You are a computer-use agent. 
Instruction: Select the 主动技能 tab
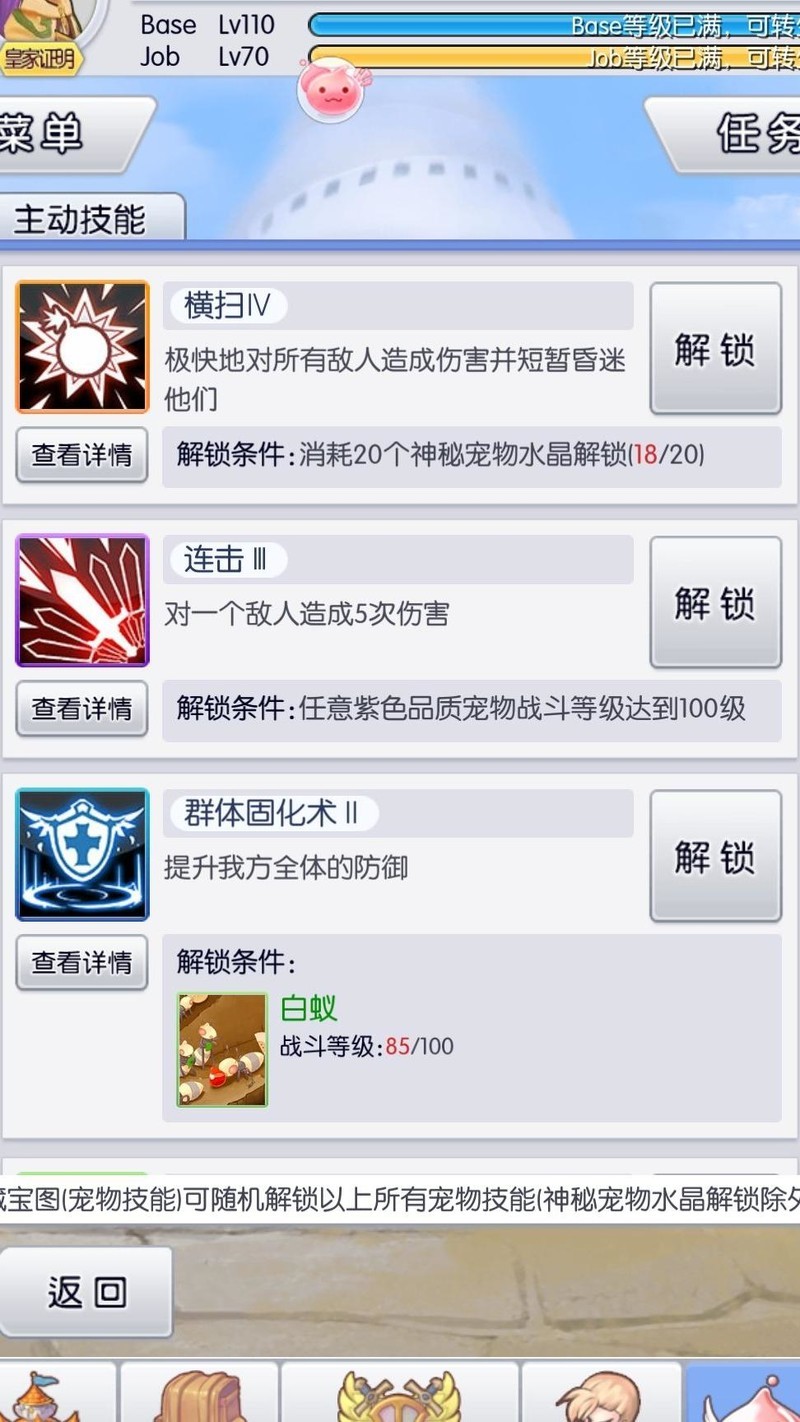(88, 219)
